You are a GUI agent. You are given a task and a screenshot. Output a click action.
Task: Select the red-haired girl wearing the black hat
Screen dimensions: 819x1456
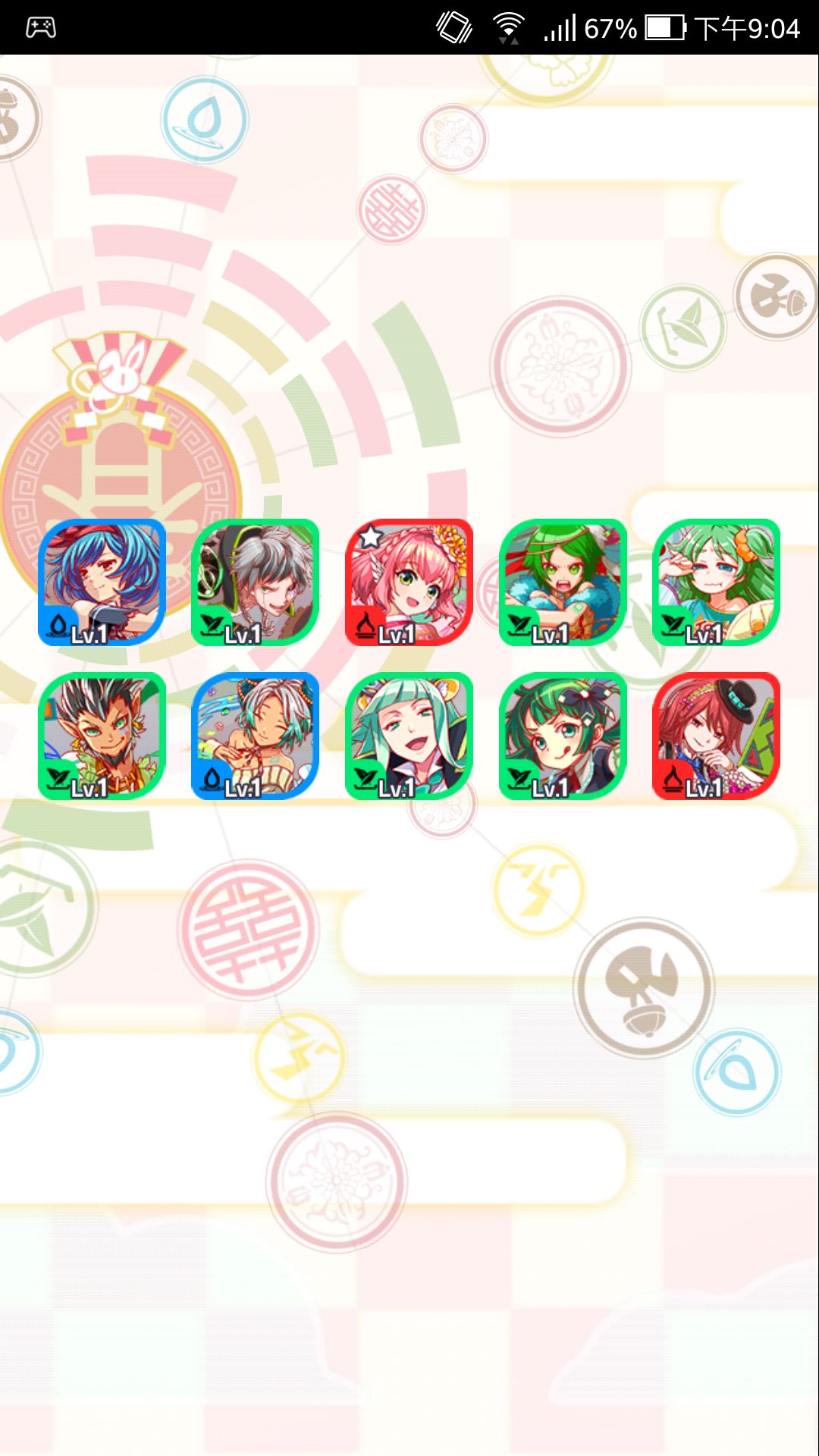pos(716,736)
